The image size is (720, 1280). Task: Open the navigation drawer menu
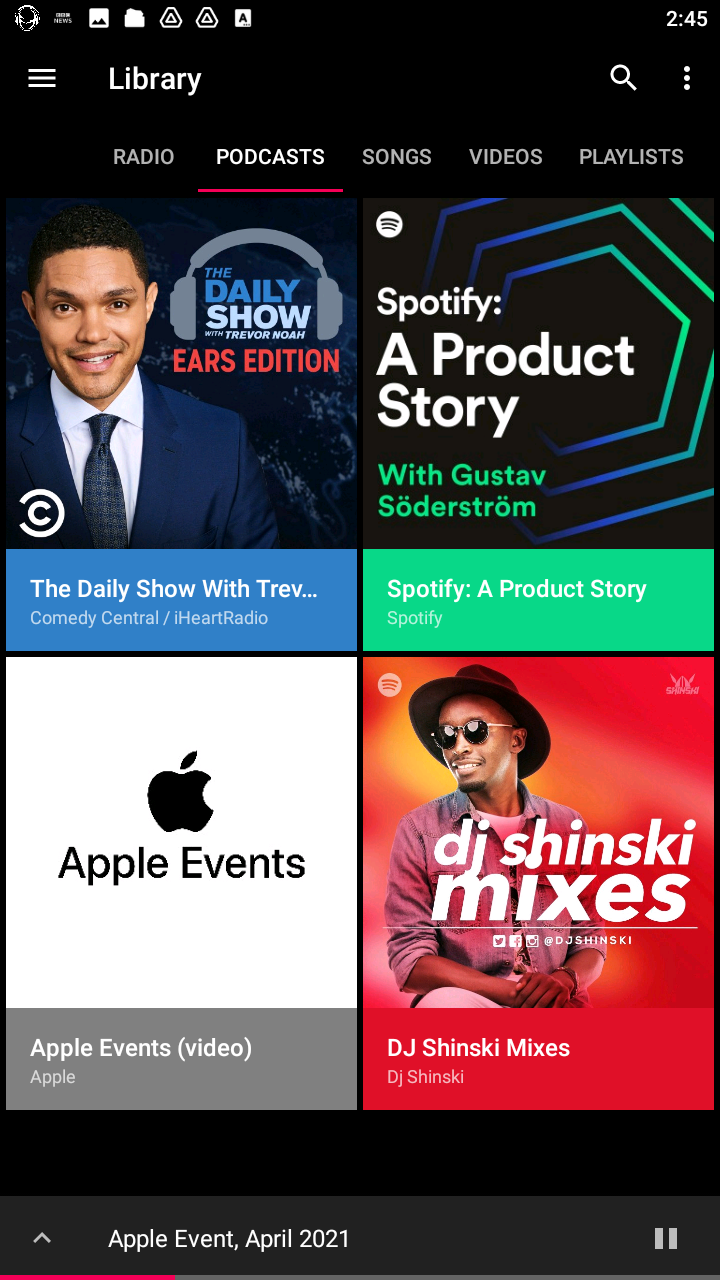(42, 78)
